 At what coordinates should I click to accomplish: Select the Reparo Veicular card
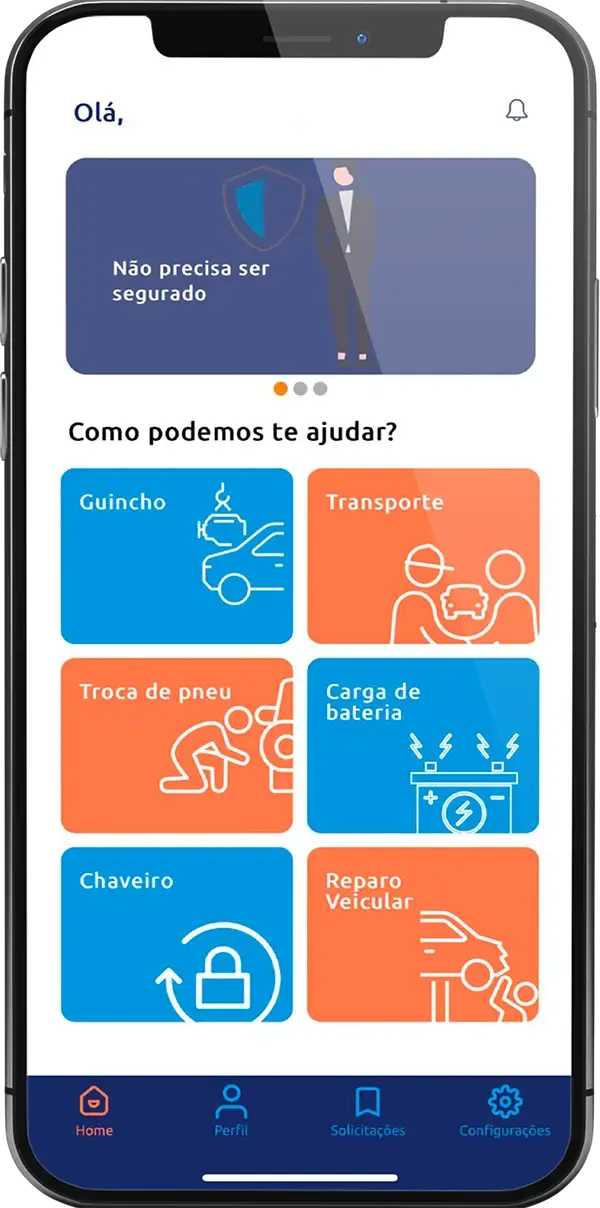[423, 934]
